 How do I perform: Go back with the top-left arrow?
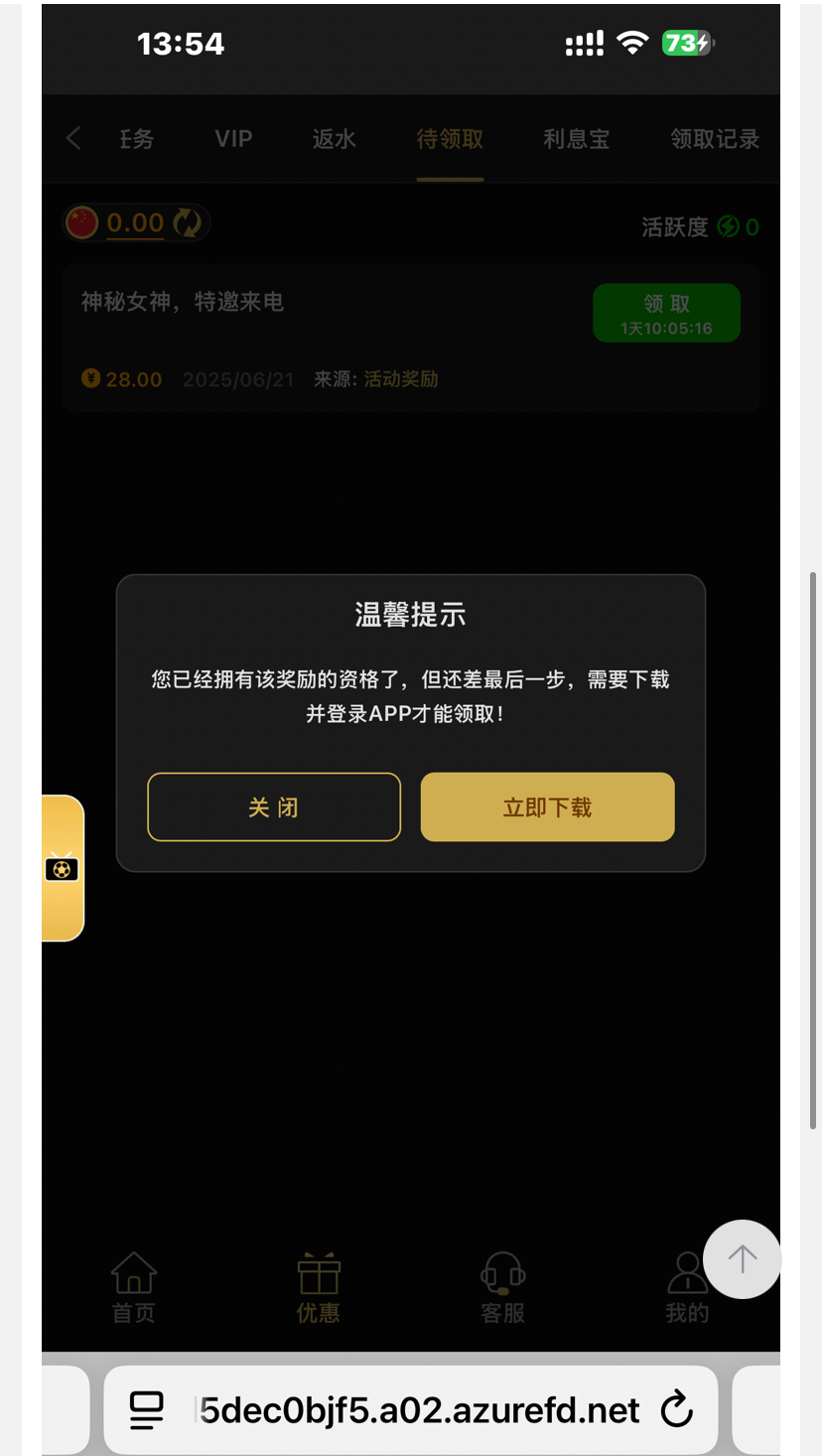(73, 138)
